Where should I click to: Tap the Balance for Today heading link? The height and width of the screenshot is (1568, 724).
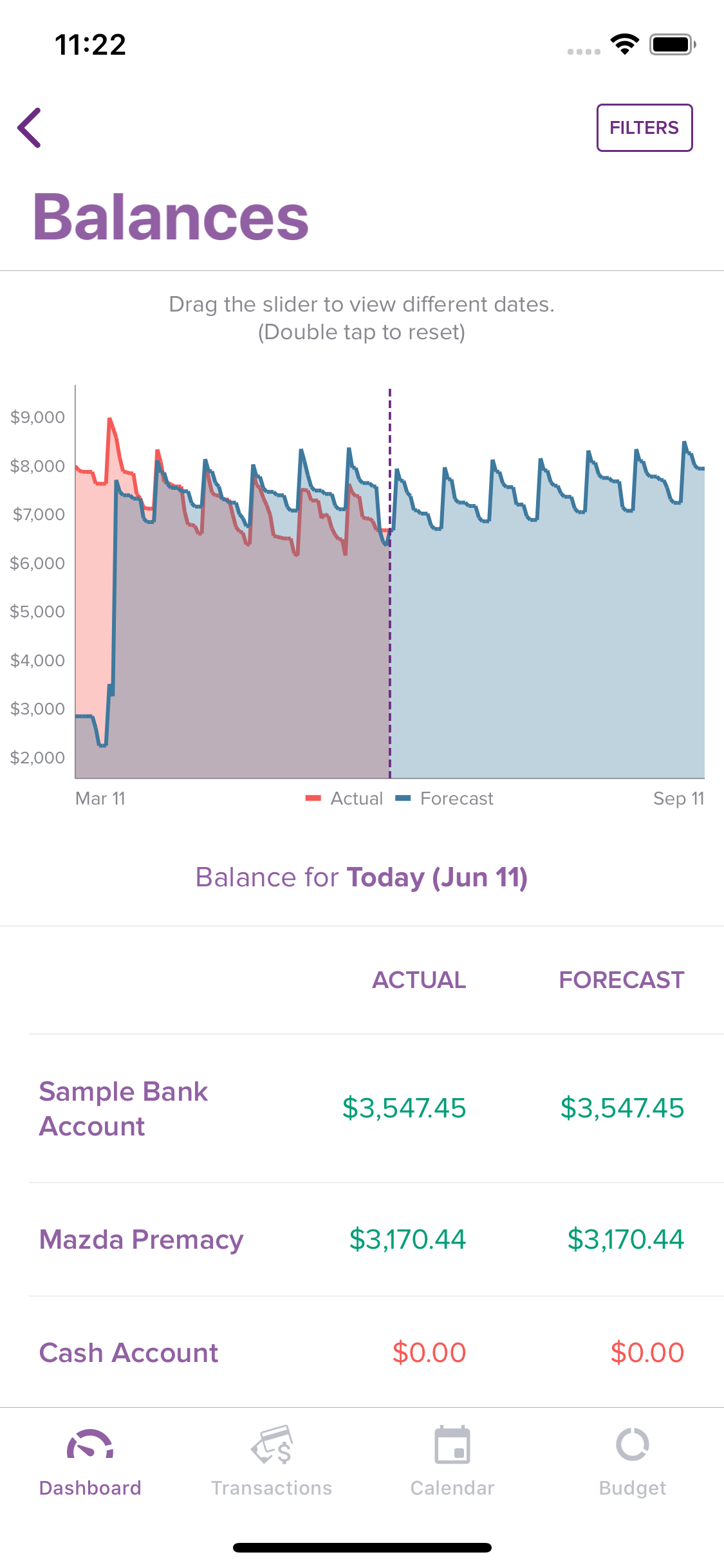tap(362, 877)
